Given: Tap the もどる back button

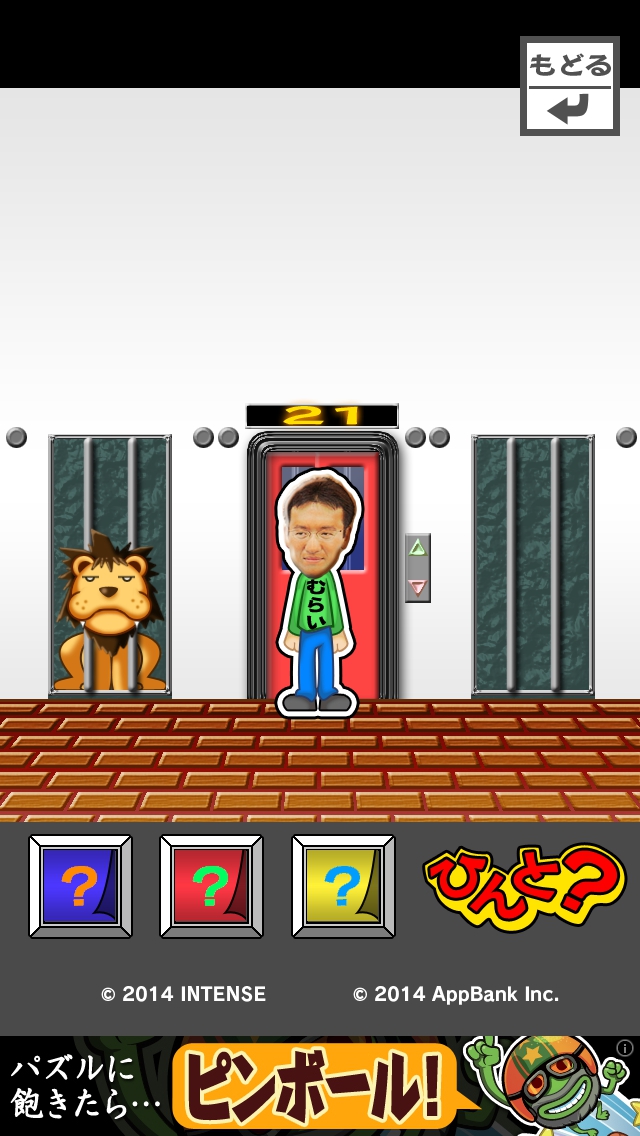Looking at the screenshot, I should [x=569, y=86].
